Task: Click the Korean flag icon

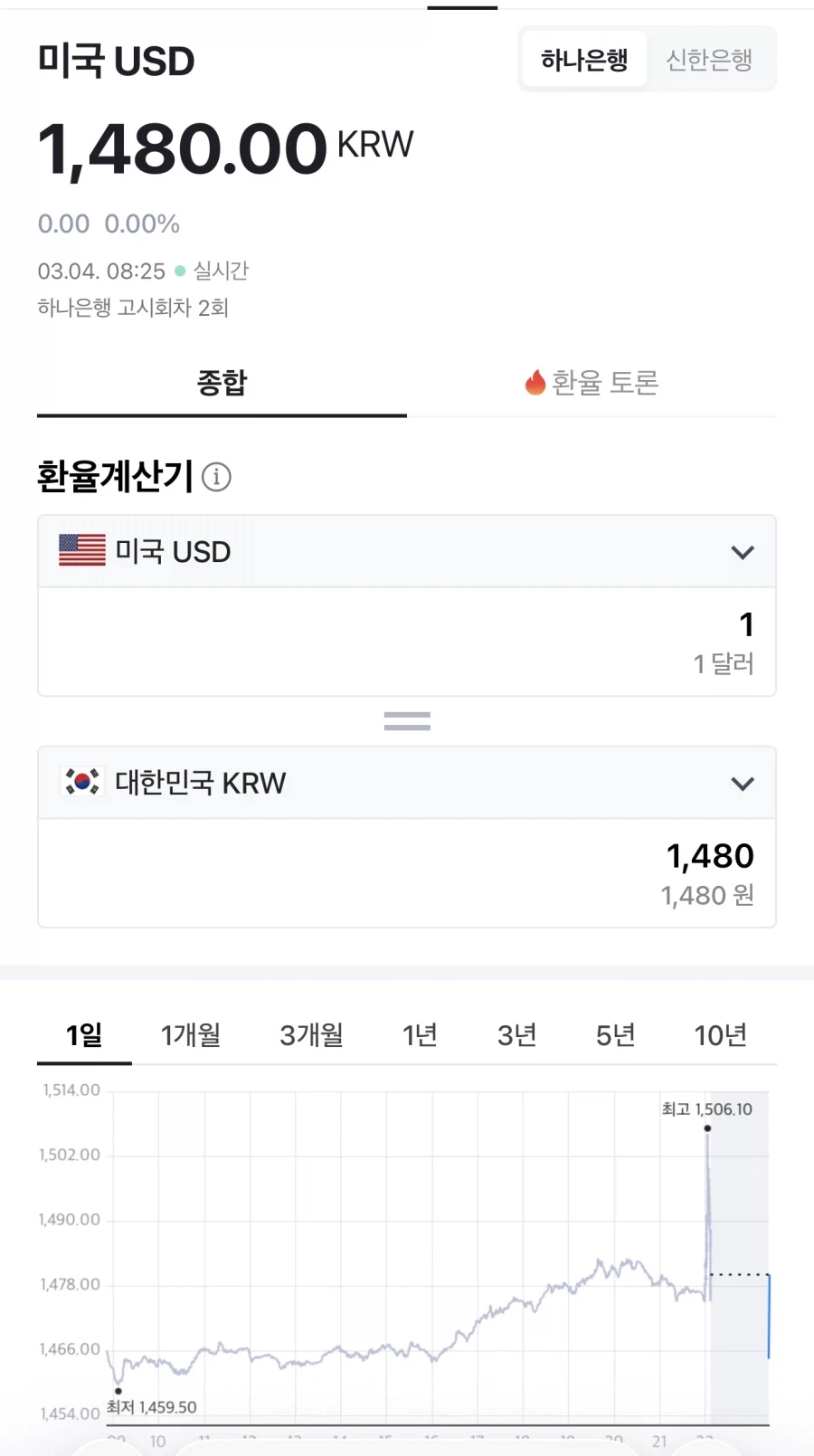Action: tap(82, 783)
